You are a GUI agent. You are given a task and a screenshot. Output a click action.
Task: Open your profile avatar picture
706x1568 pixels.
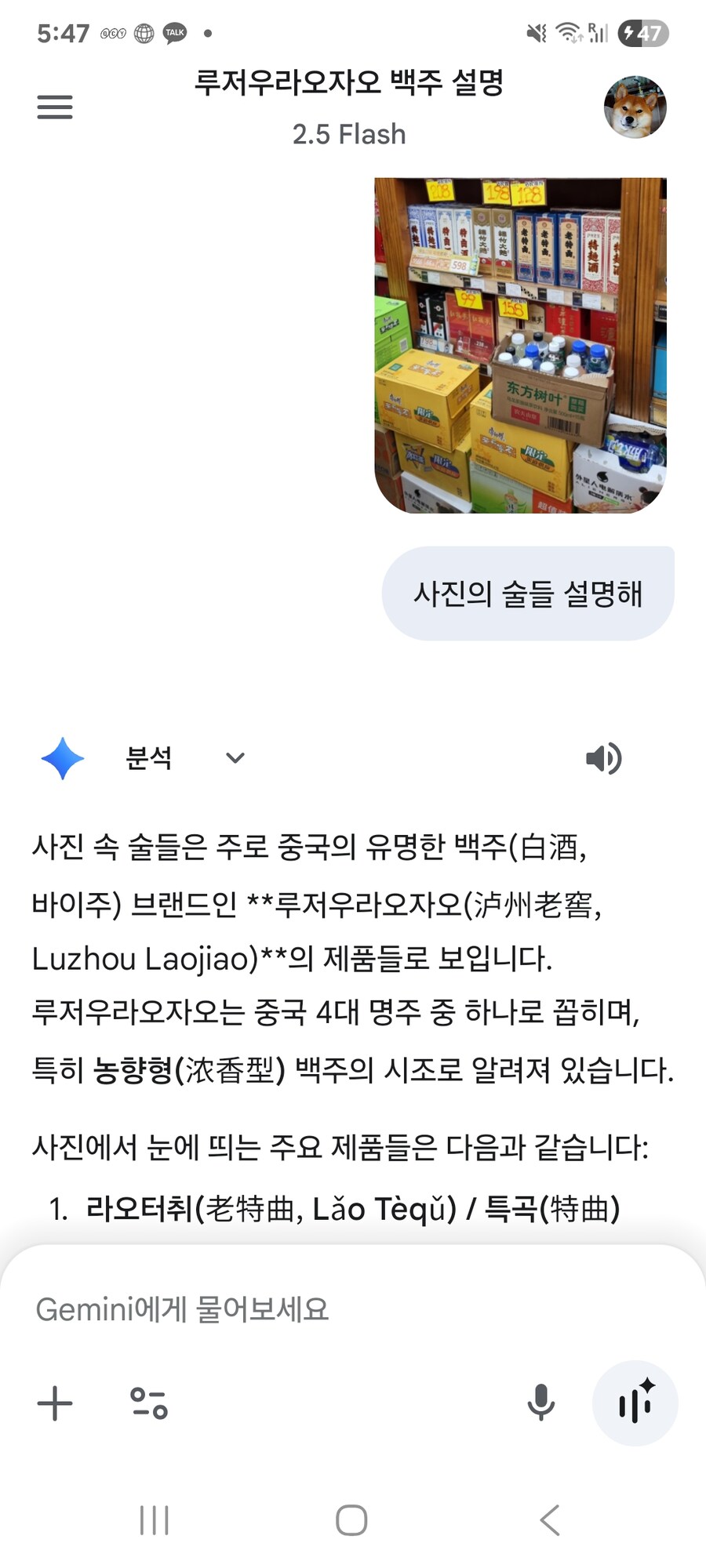(x=637, y=108)
